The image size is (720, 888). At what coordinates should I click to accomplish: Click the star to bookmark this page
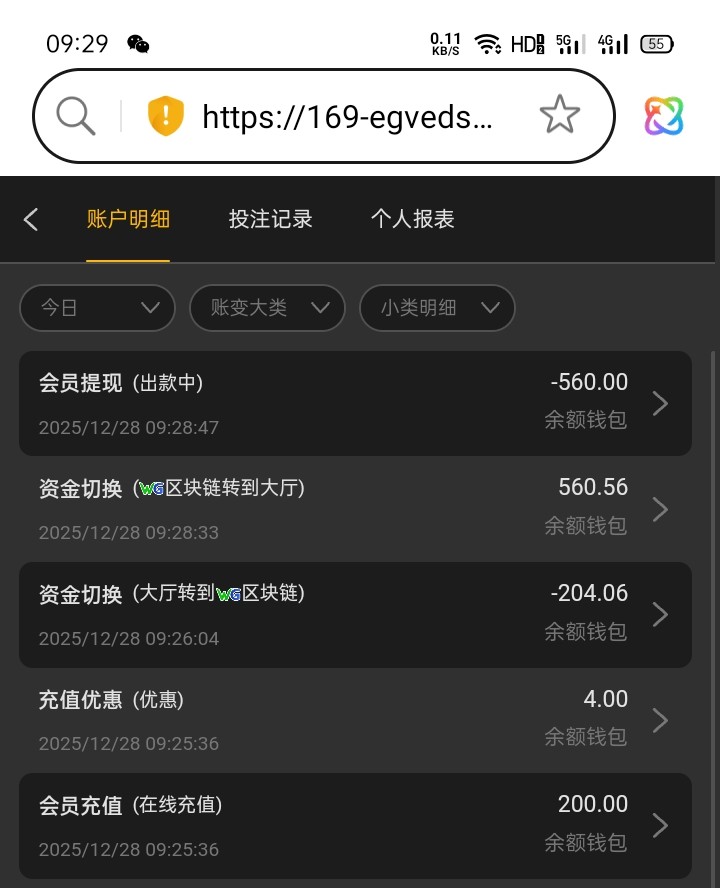(560, 115)
